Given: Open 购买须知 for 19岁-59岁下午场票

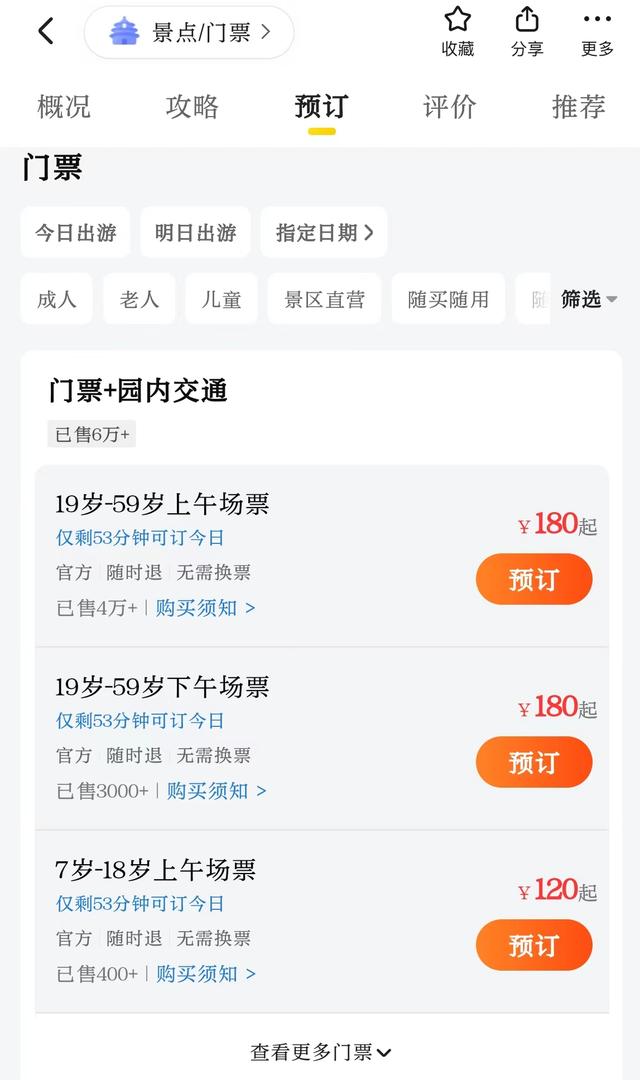Looking at the screenshot, I should pos(216,790).
